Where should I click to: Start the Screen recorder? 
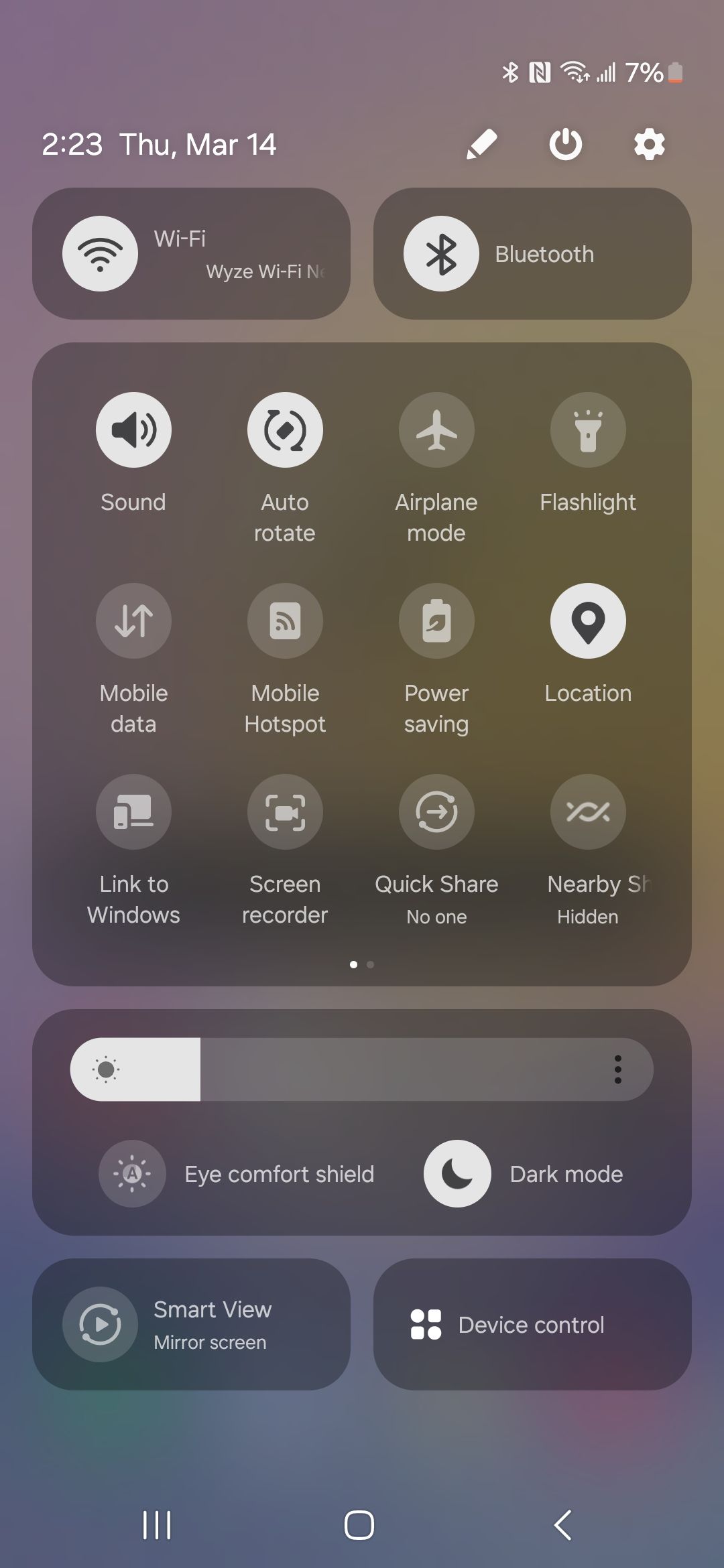point(285,811)
